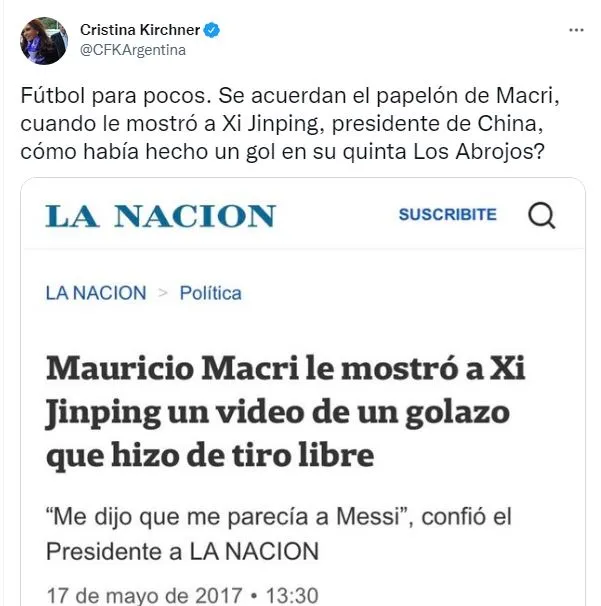Expand the attached La Nacion article image
The width and height of the screenshot is (601, 606).
302,400
